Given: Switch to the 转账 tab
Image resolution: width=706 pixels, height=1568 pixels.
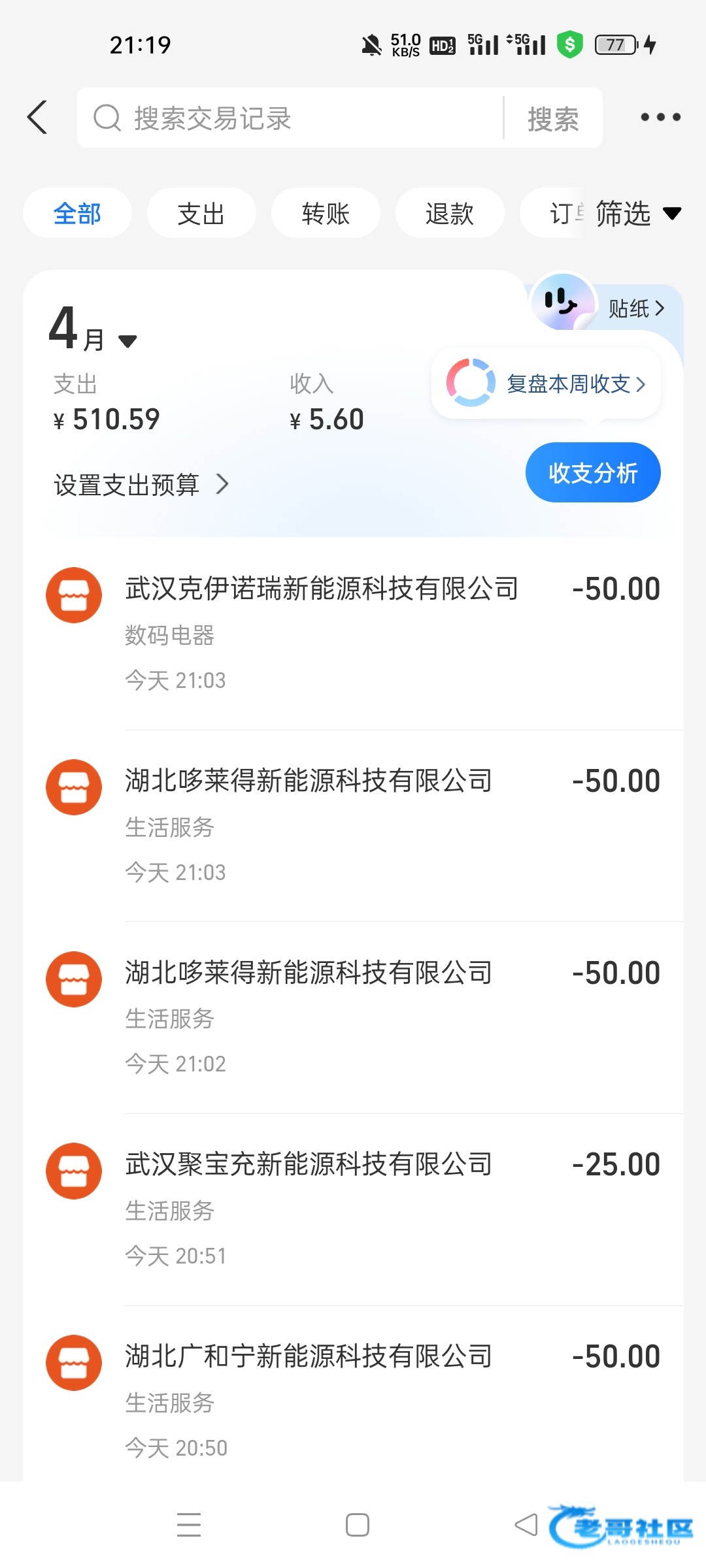Looking at the screenshot, I should [x=326, y=214].
